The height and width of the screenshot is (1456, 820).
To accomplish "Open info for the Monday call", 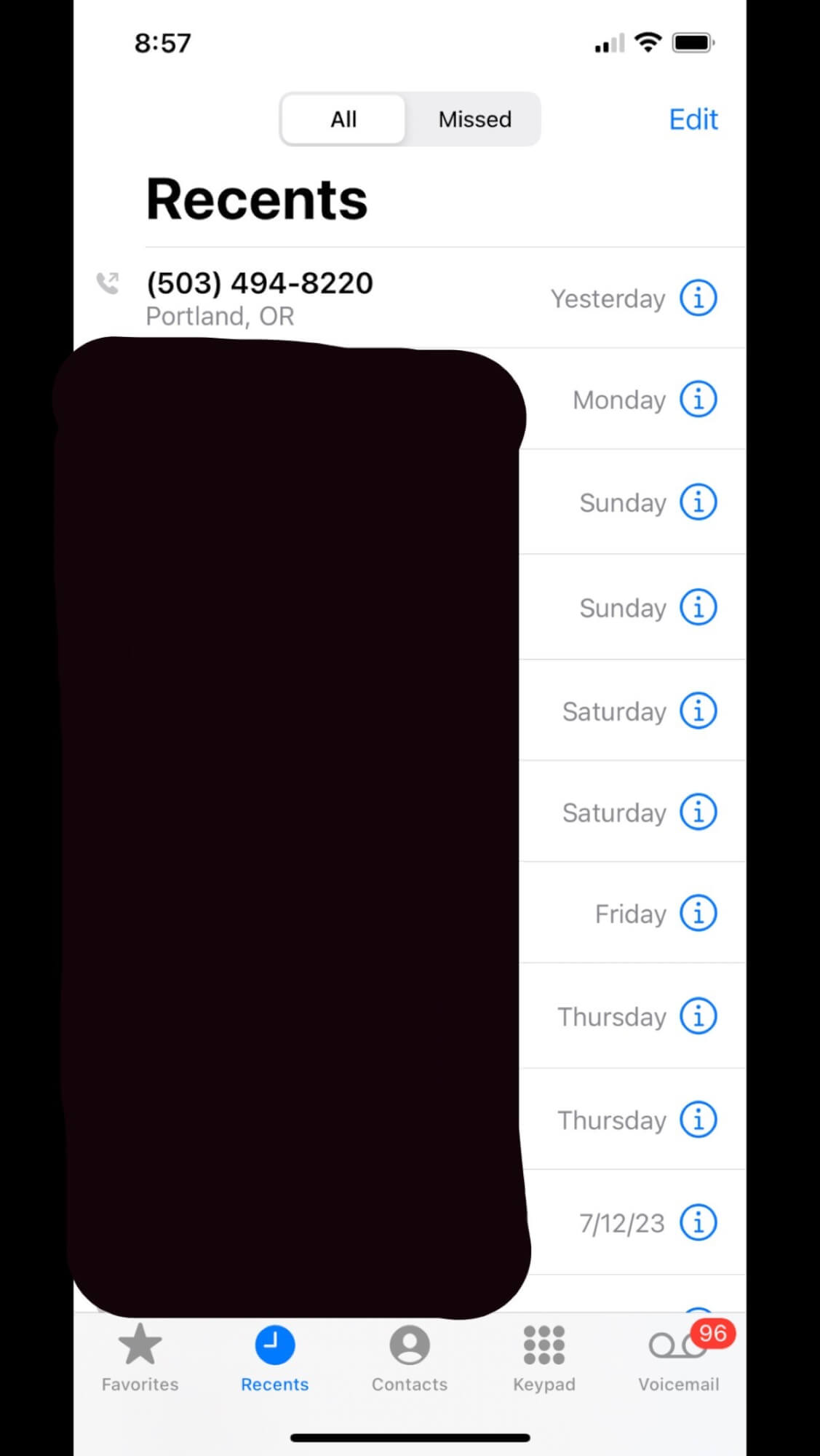I will (x=698, y=399).
